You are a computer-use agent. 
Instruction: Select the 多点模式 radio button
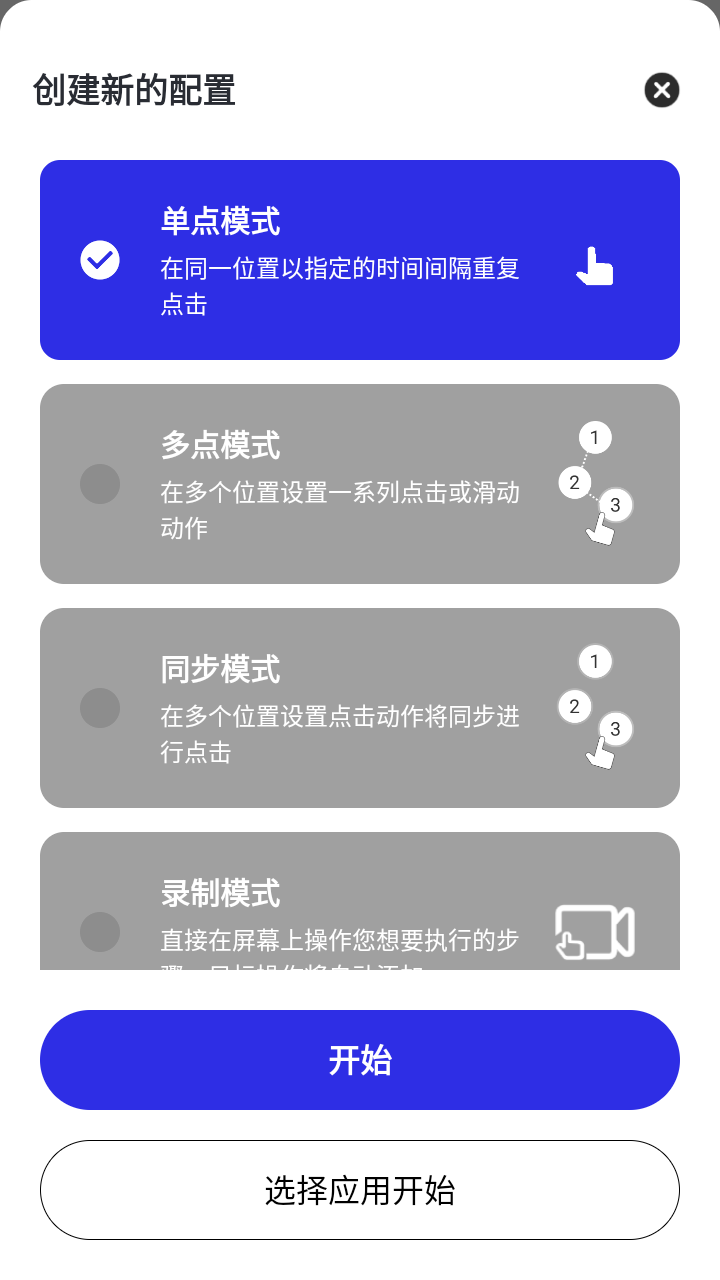click(x=99, y=483)
